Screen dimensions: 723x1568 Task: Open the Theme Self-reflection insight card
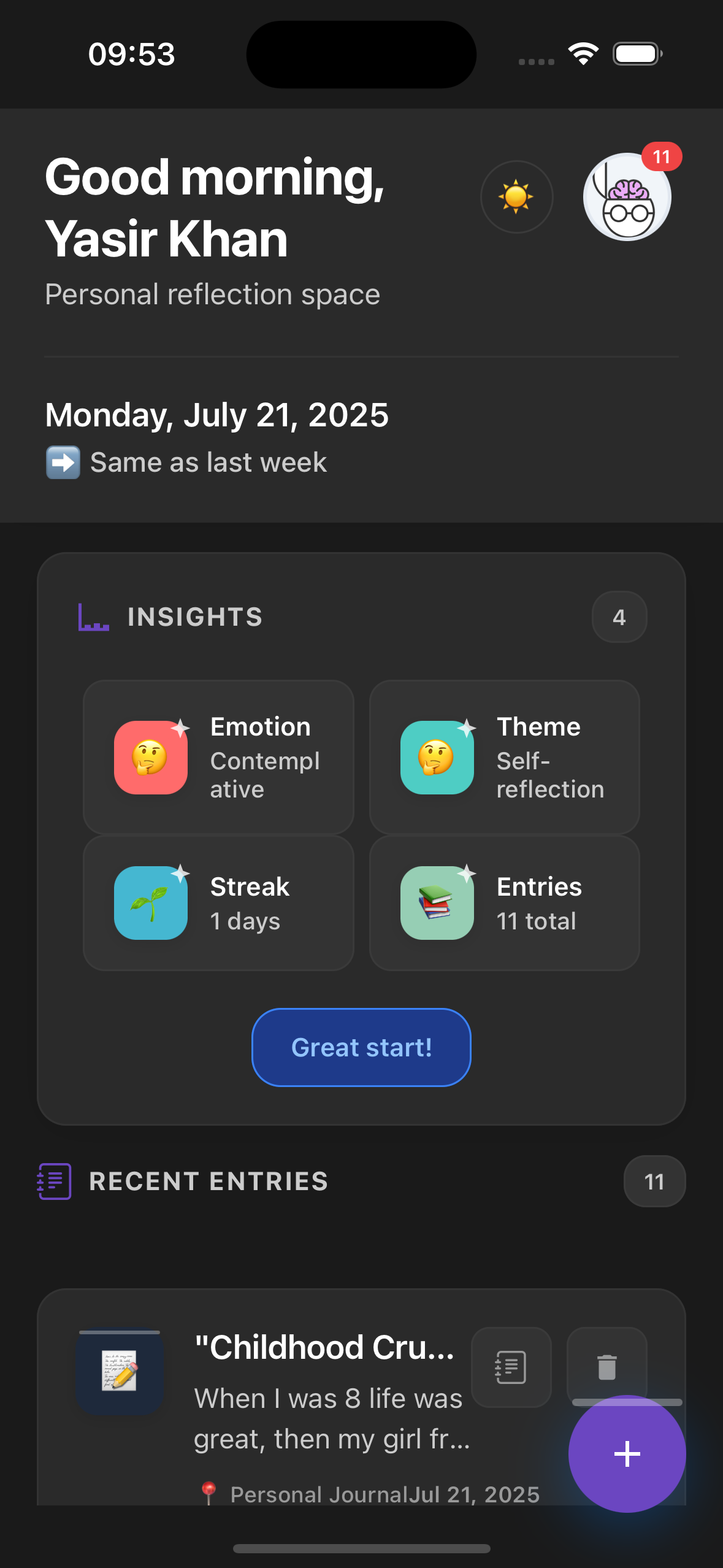504,757
